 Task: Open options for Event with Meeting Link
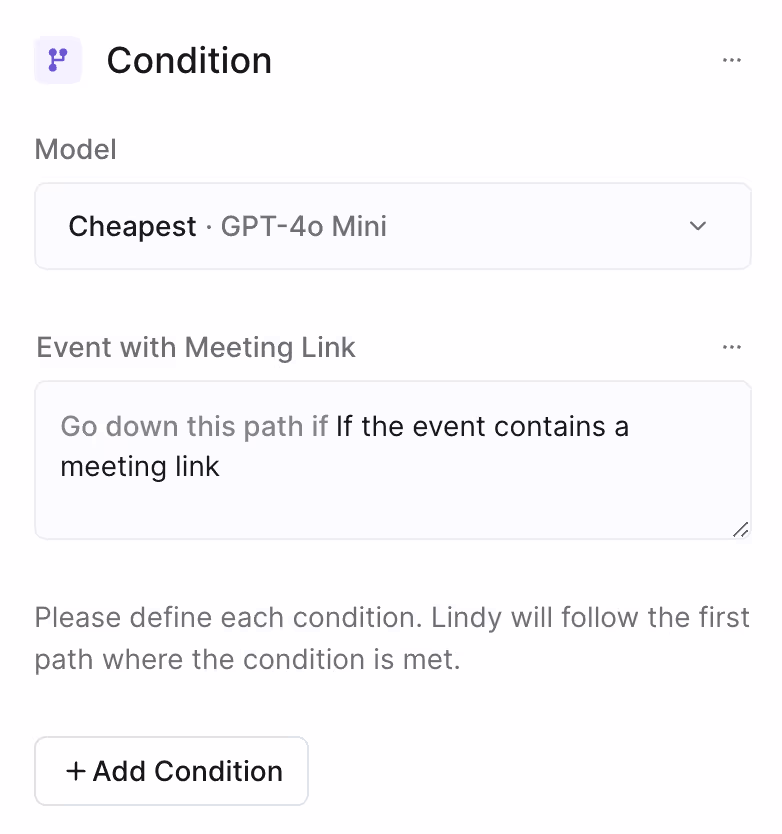pos(732,347)
